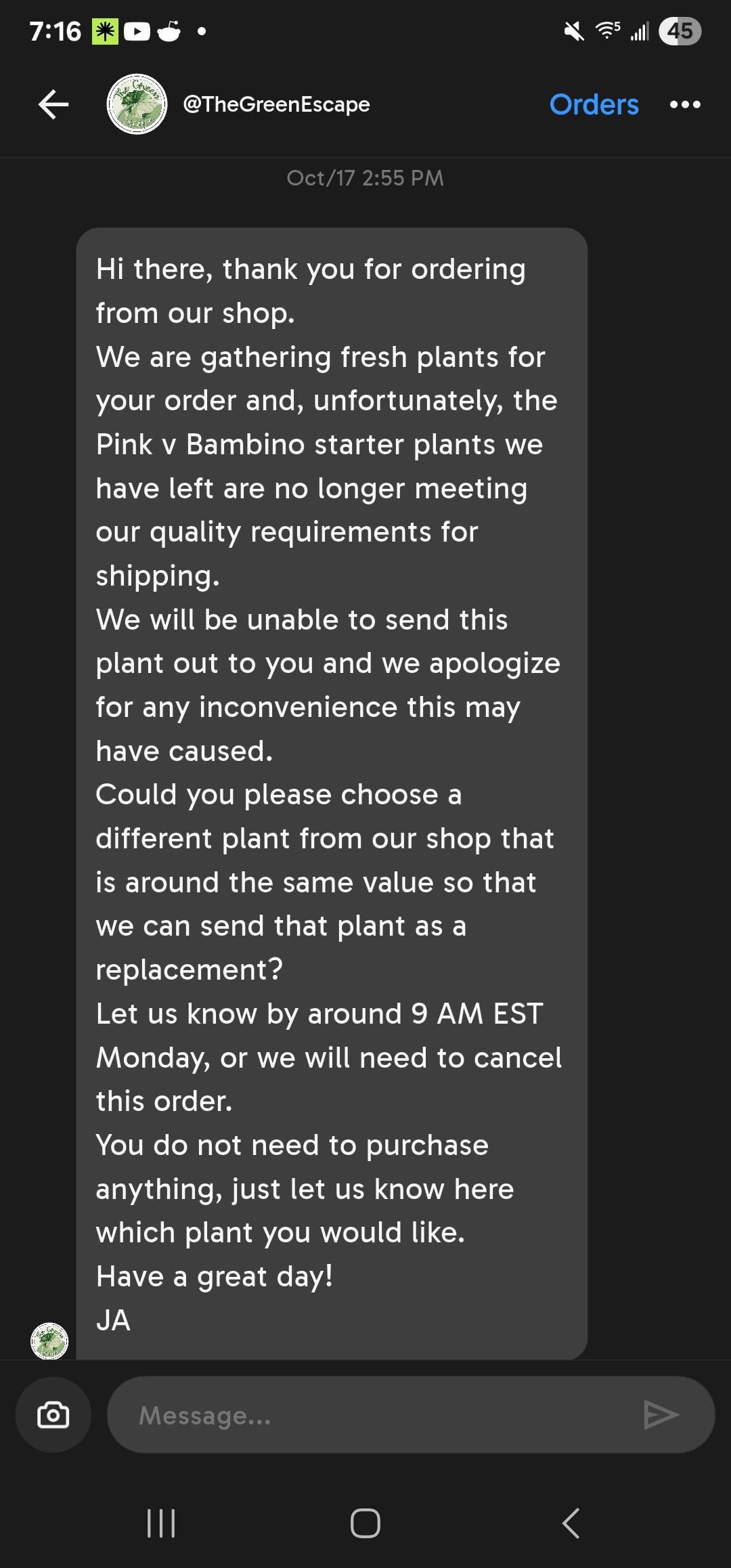
Task: Open the @TheGreenEscape username in the header
Action: [276, 104]
